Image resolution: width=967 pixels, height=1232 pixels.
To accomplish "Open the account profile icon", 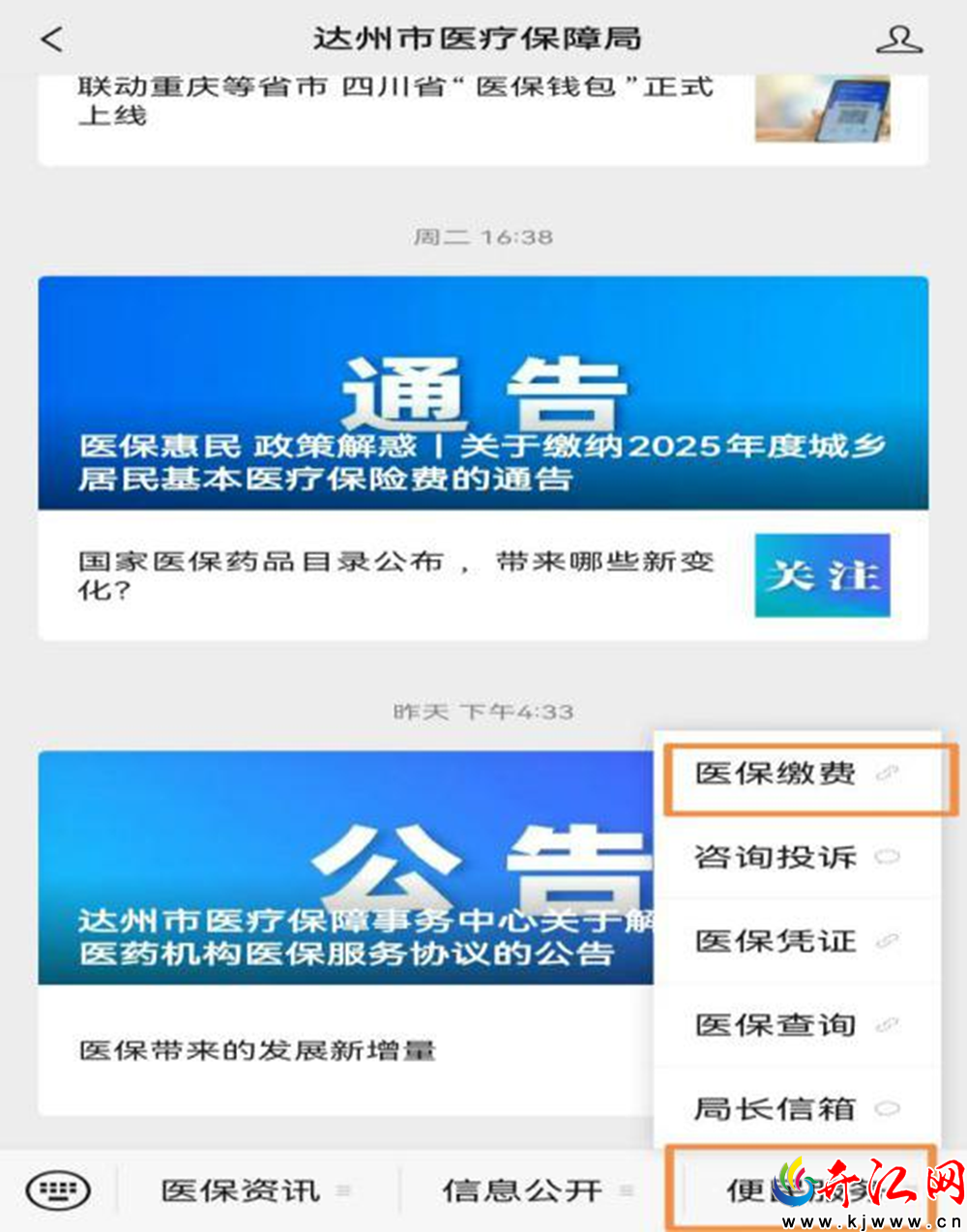I will tap(898, 40).
